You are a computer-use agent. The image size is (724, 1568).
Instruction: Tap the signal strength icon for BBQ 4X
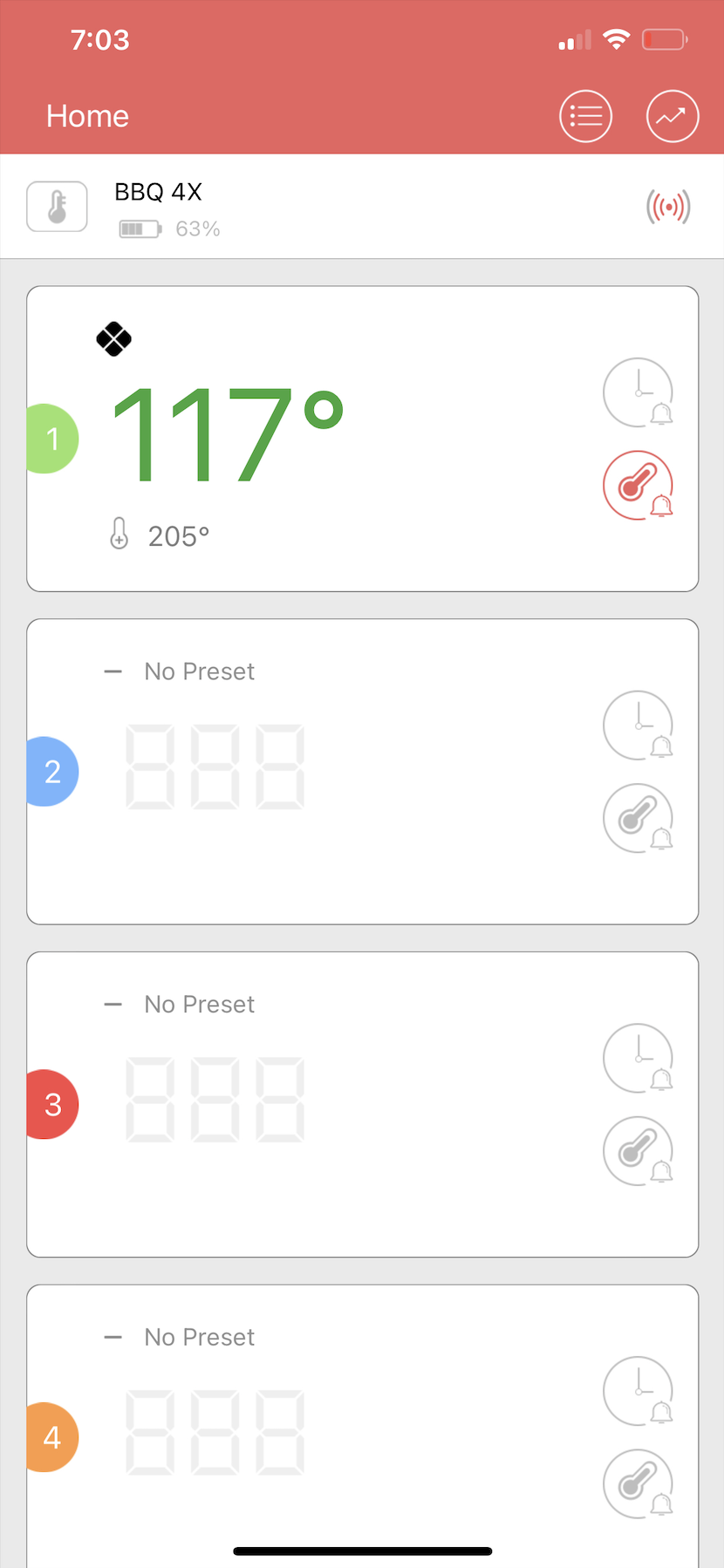[668, 206]
